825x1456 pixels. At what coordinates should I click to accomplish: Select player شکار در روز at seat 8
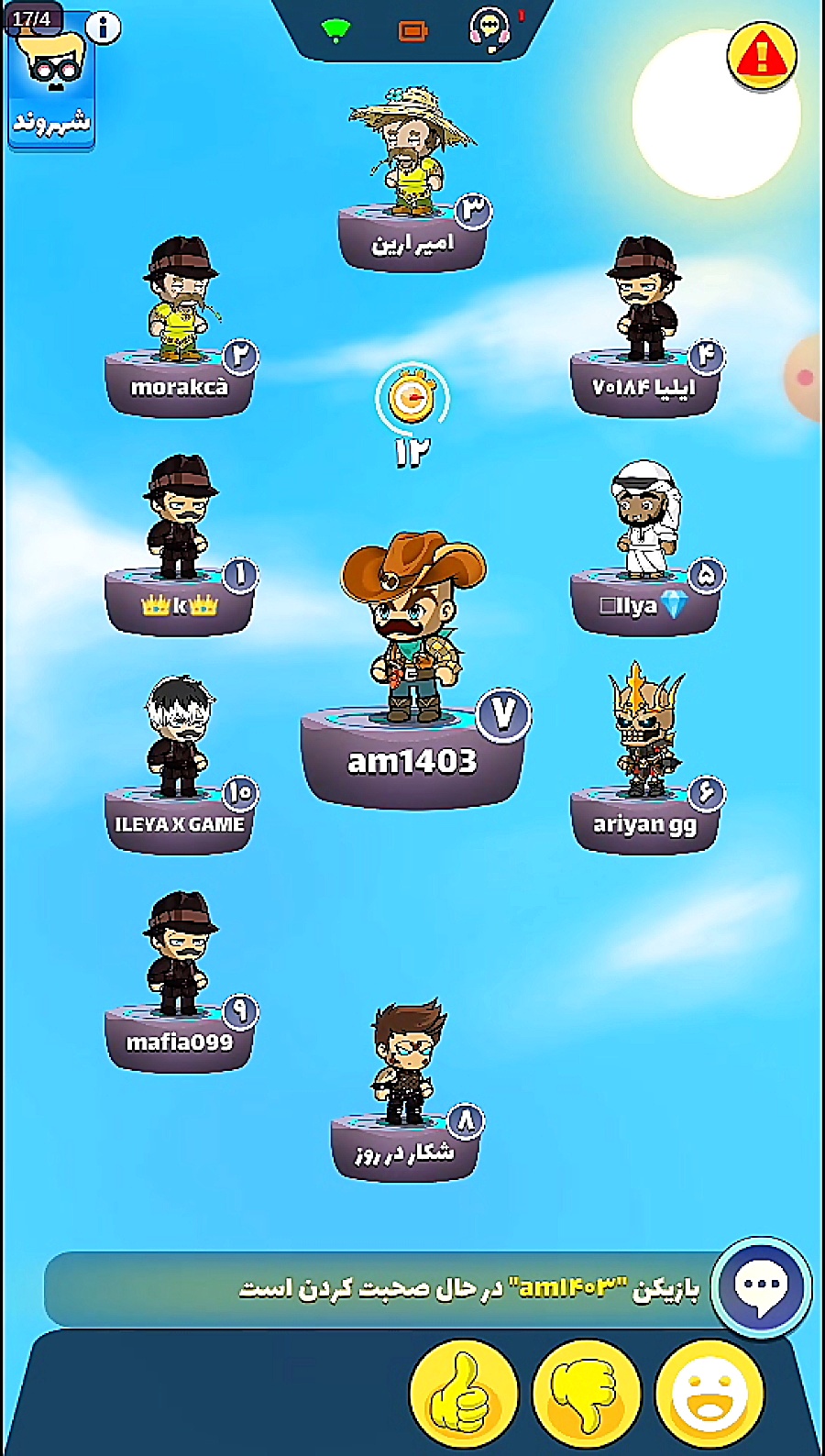[x=405, y=1082]
